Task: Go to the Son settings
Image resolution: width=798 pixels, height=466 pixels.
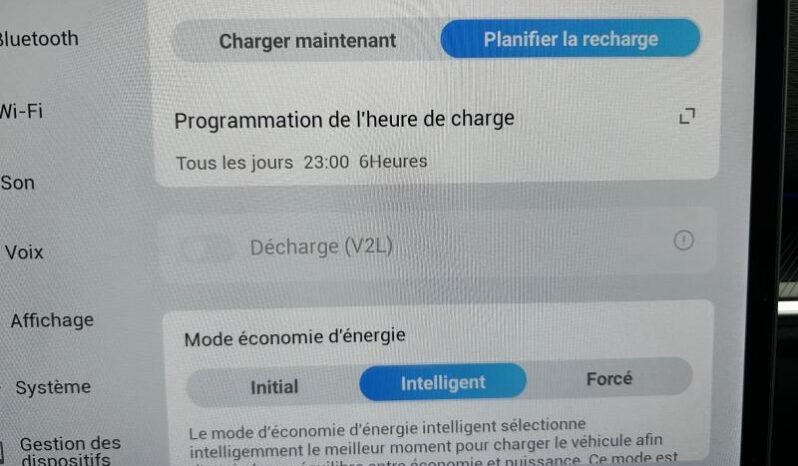Action: coord(18,183)
